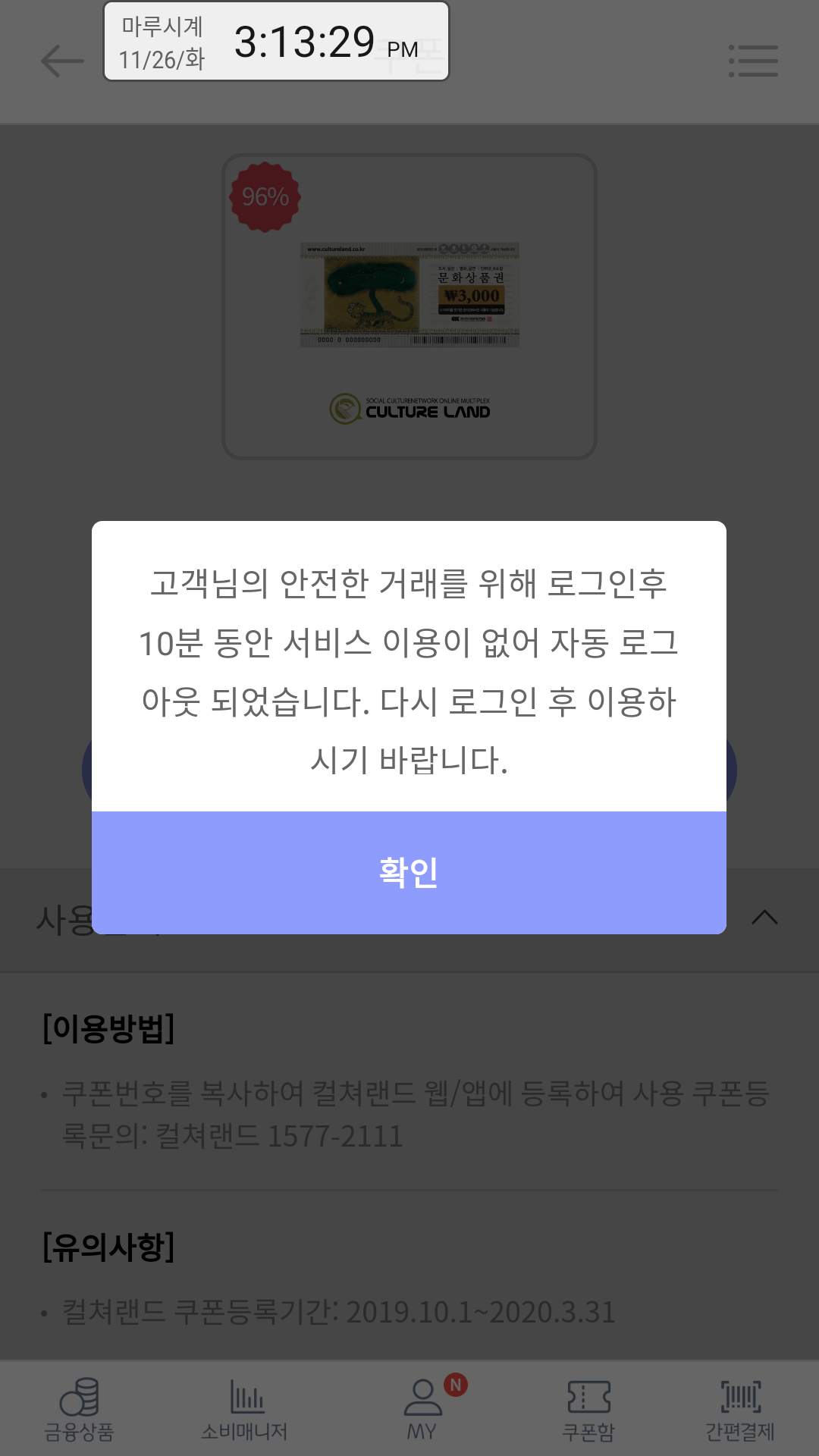Collapse the usage info section chevron
Viewport: 819px width, 1456px height.
tap(764, 918)
